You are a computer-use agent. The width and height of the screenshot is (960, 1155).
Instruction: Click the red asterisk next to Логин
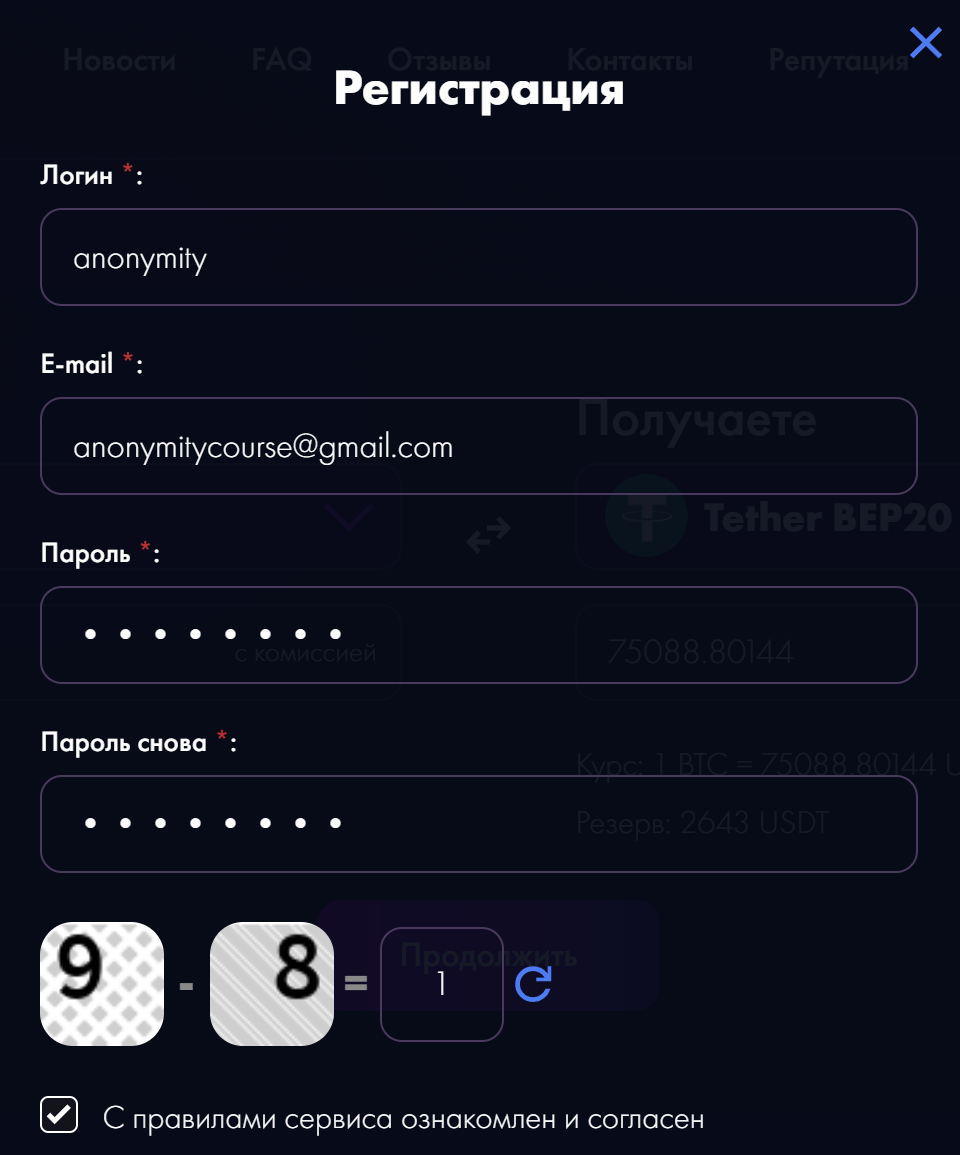[x=126, y=168]
